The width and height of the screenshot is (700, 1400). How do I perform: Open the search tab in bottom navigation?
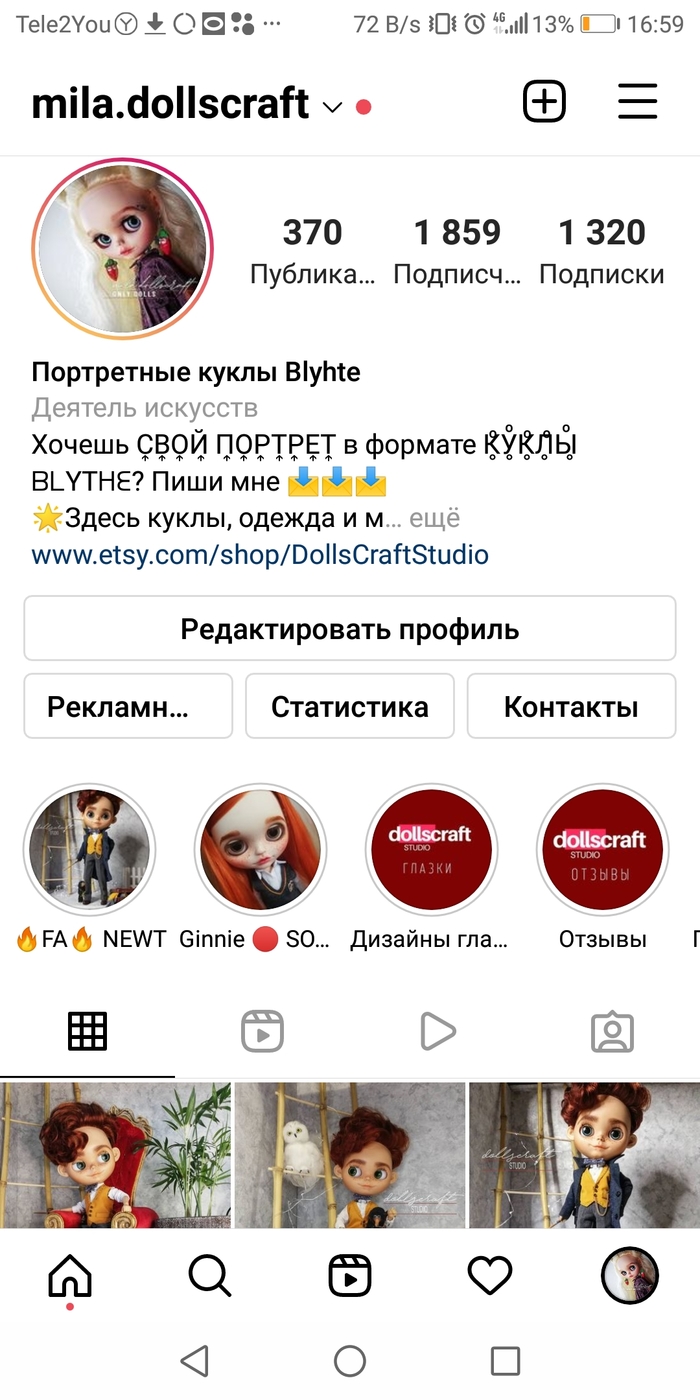pyautogui.click(x=210, y=1276)
